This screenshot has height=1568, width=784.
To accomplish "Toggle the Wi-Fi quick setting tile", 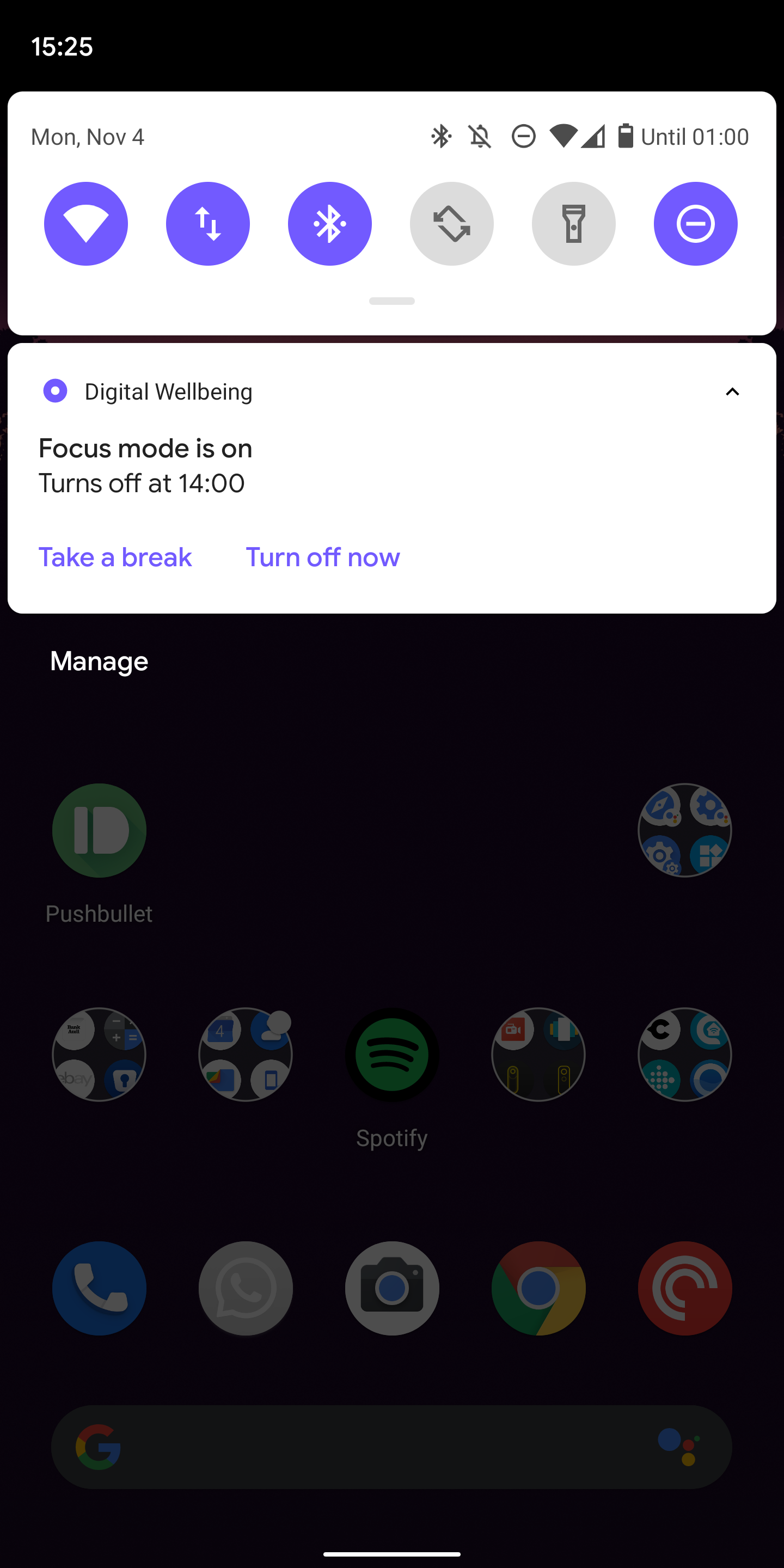I will [86, 223].
